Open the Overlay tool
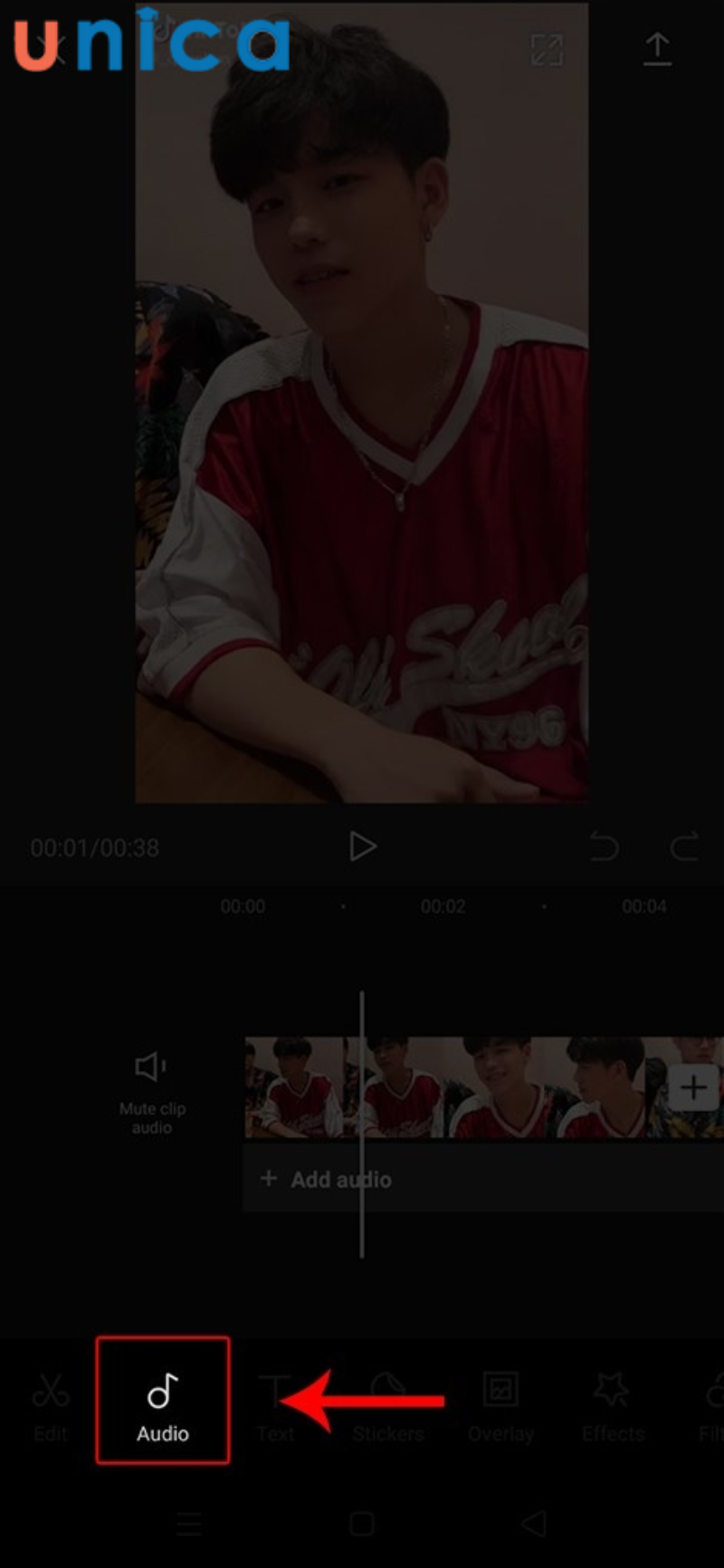The width and height of the screenshot is (724, 1568). [x=500, y=1408]
